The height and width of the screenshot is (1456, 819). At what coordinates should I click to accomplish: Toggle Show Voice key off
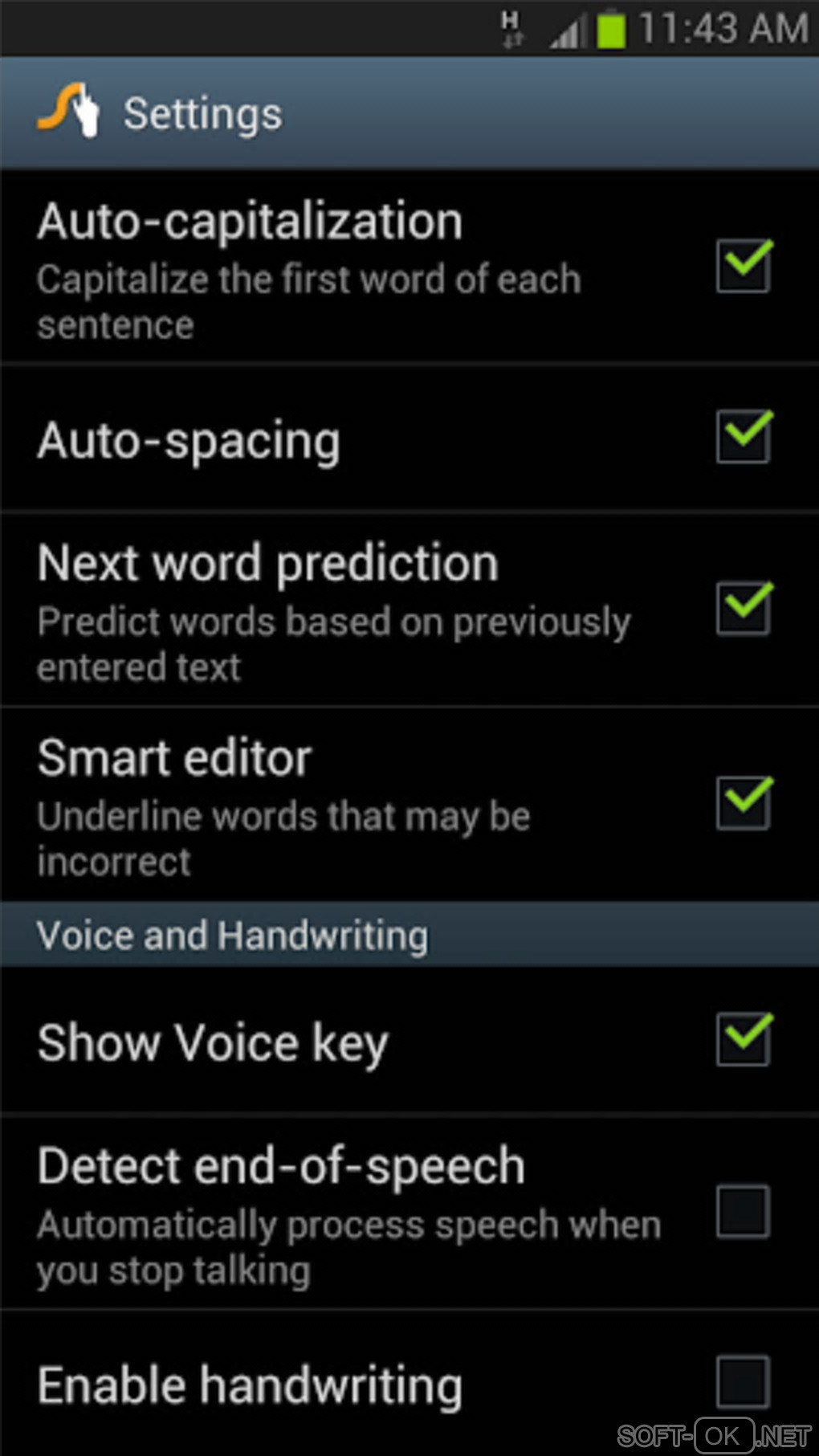click(744, 1041)
